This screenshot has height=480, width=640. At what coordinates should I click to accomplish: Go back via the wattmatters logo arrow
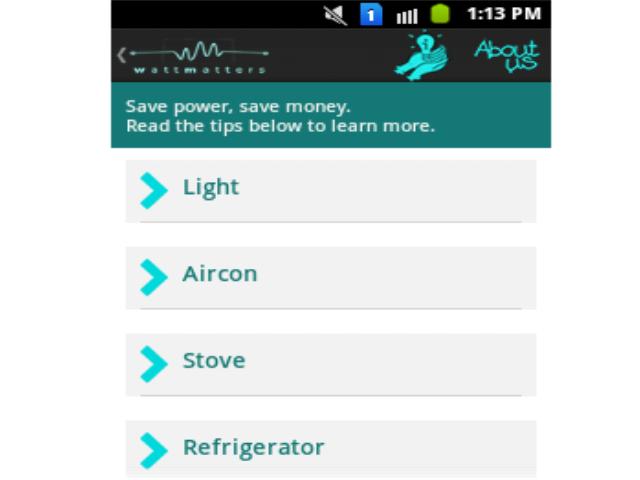[122, 55]
